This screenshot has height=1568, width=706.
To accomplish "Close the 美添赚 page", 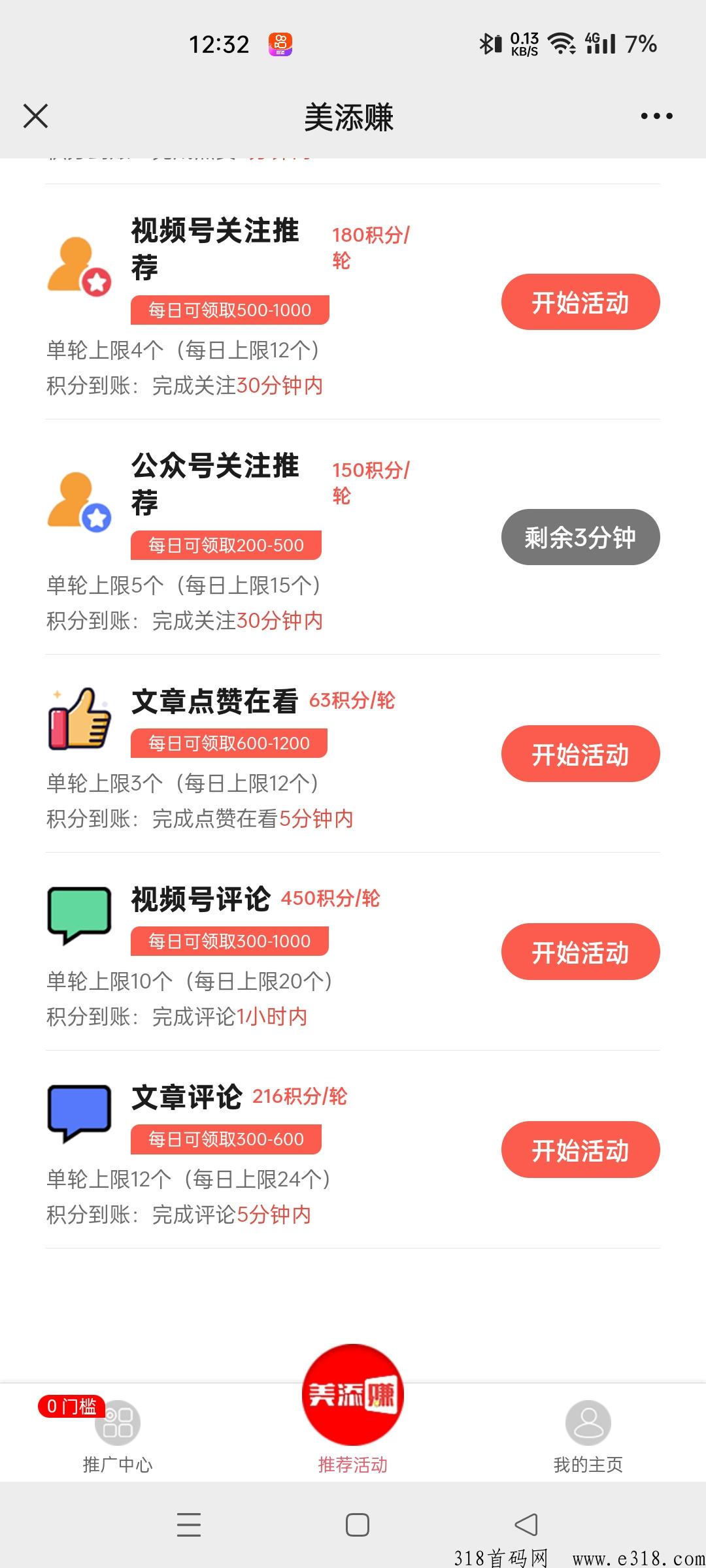I will tap(35, 116).
